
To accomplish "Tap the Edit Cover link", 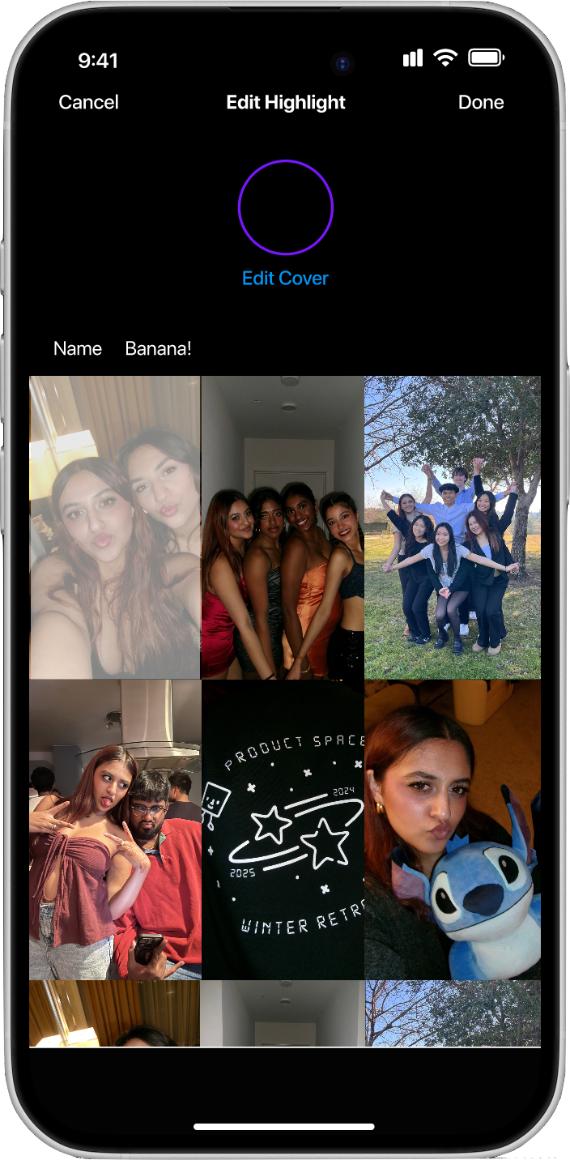I will (x=285, y=278).
